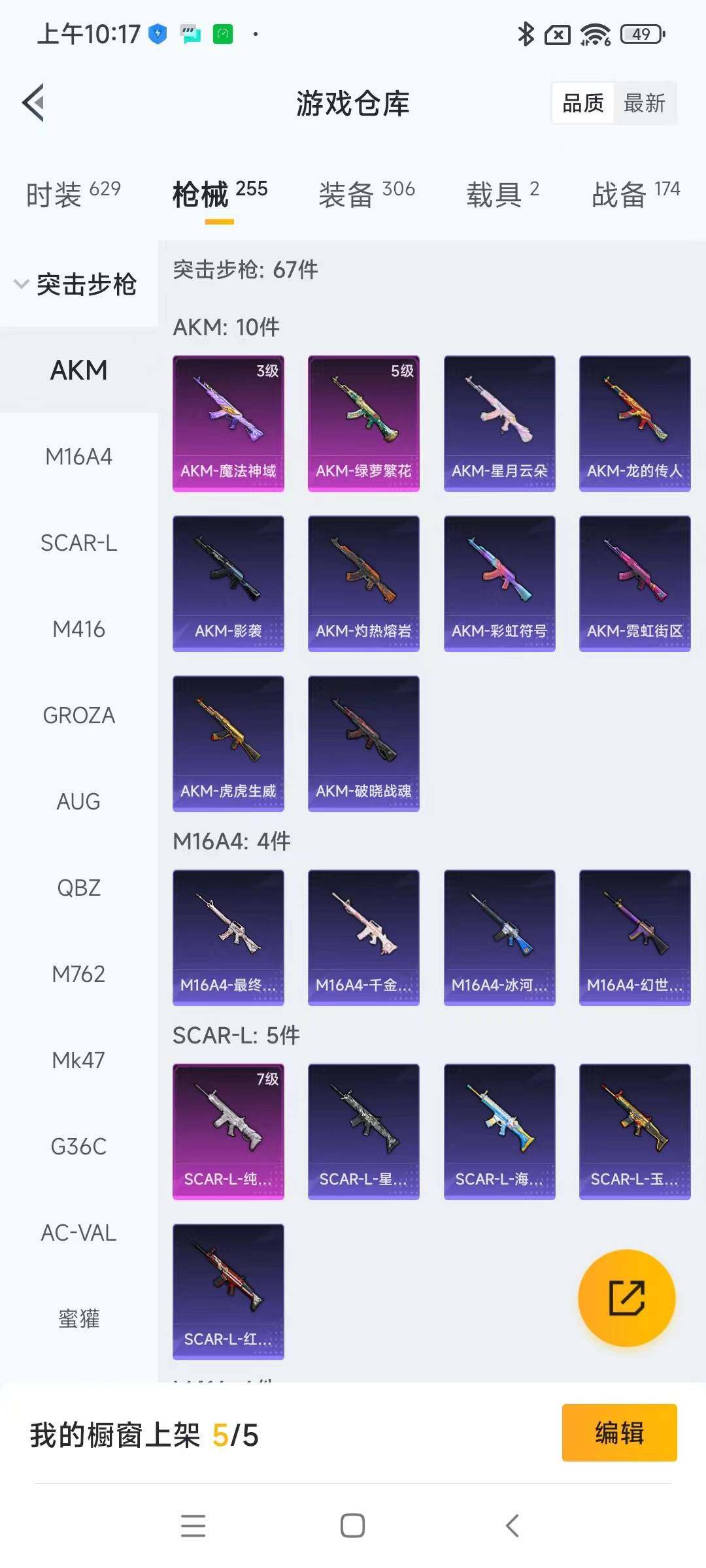
Task: View the AKM-虎虎生威 skin
Action: click(x=228, y=743)
